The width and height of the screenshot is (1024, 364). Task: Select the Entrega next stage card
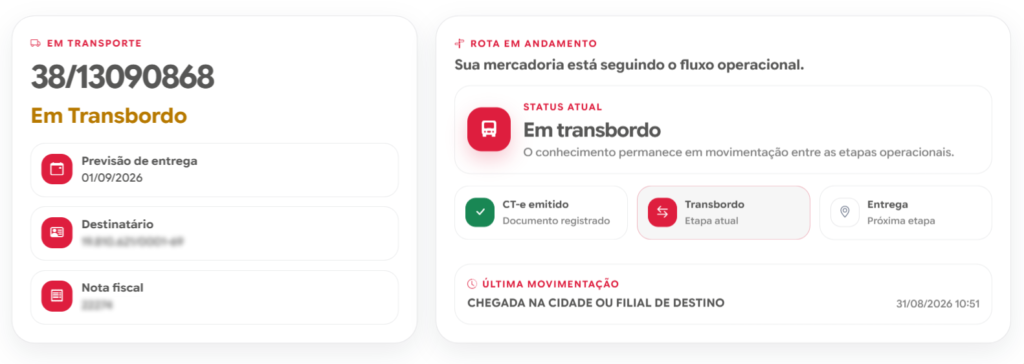click(x=906, y=212)
